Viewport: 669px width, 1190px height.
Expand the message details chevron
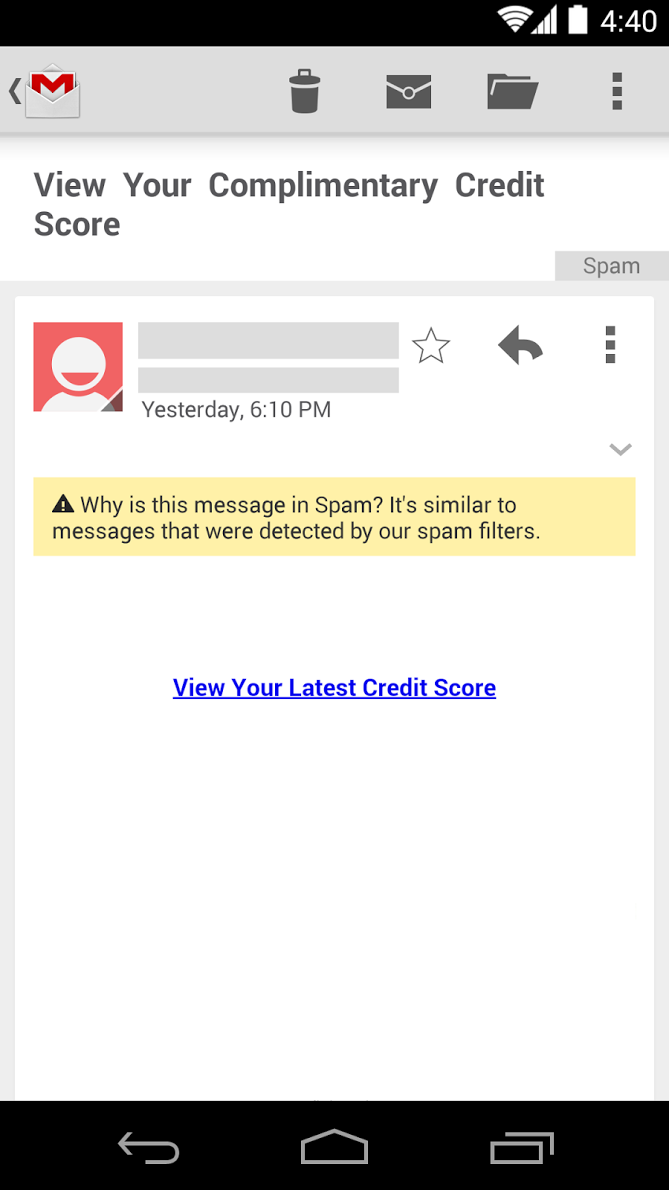click(620, 450)
